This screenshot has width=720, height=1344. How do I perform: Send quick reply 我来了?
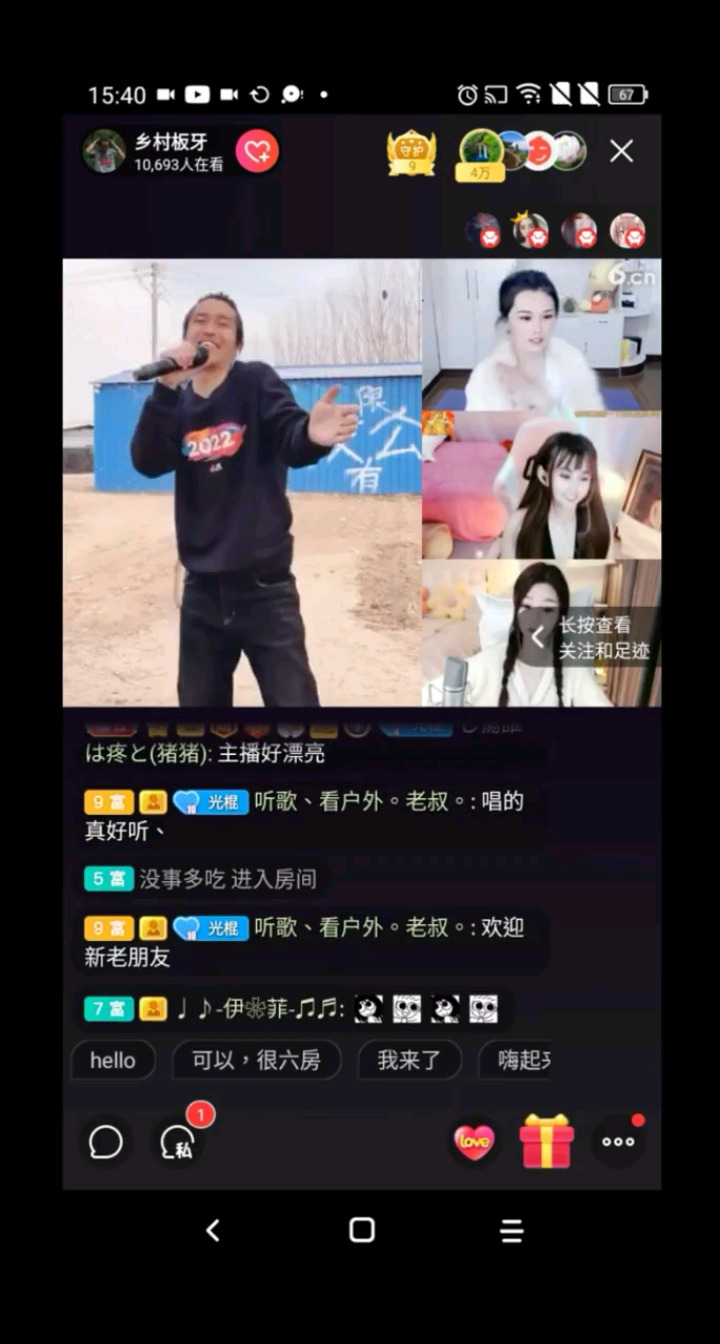point(409,1060)
